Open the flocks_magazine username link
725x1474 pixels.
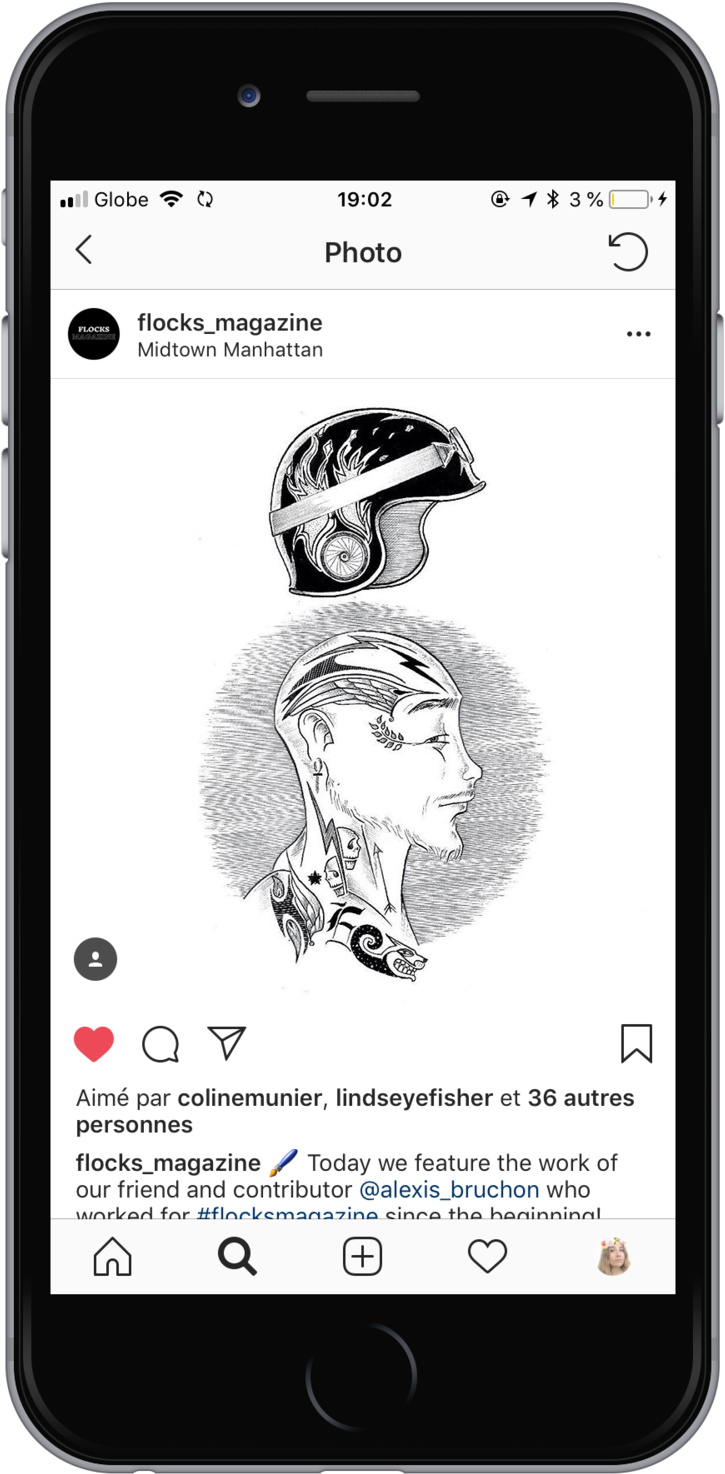(x=229, y=322)
